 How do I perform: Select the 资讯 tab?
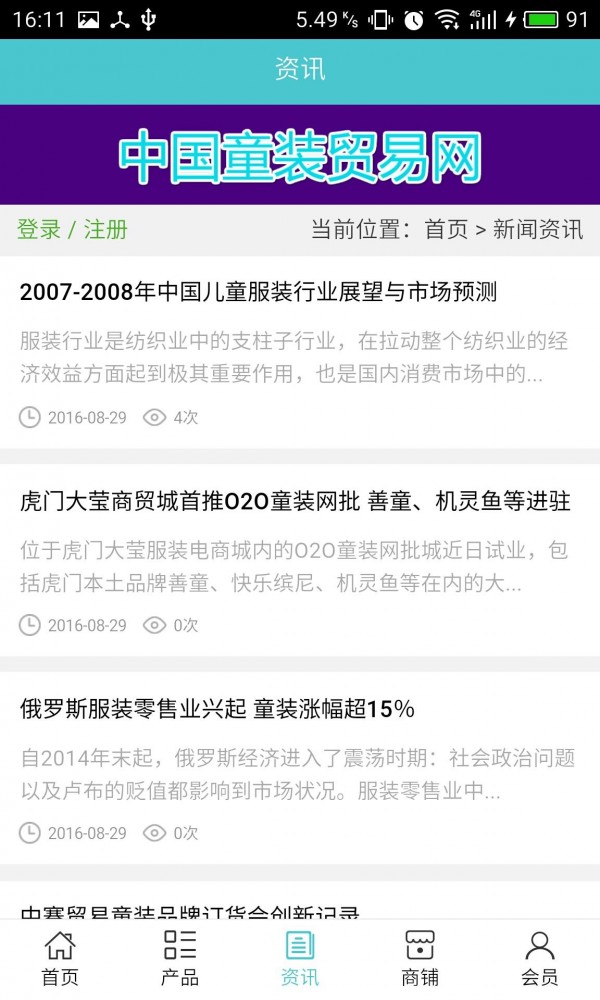click(x=300, y=958)
